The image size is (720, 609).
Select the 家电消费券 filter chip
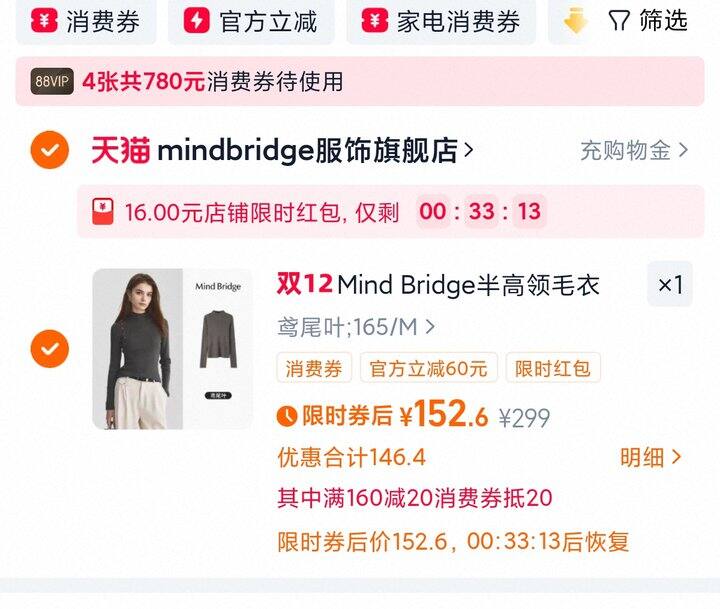point(441,21)
